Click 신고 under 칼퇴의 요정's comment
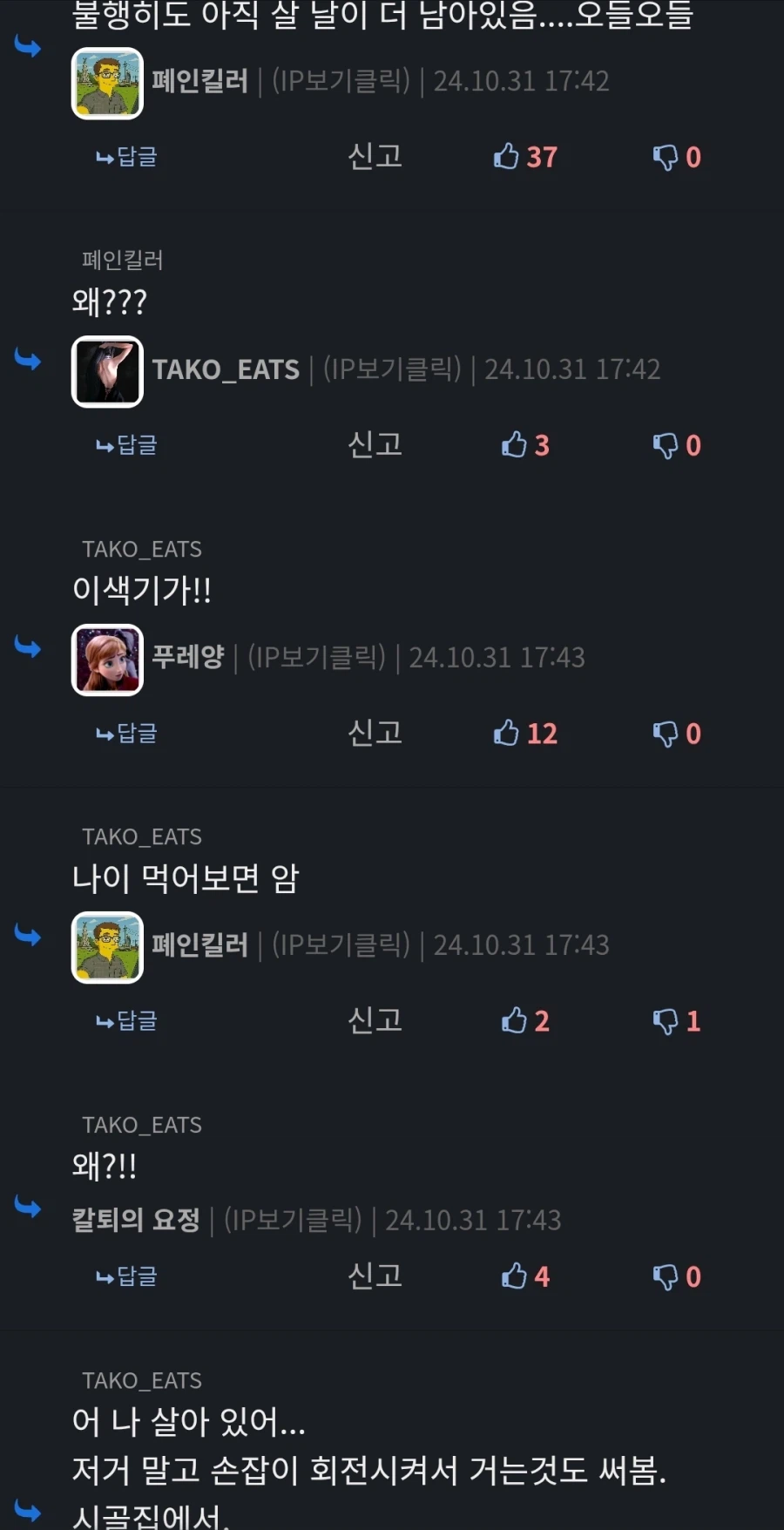784x1530 pixels. (x=374, y=1276)
